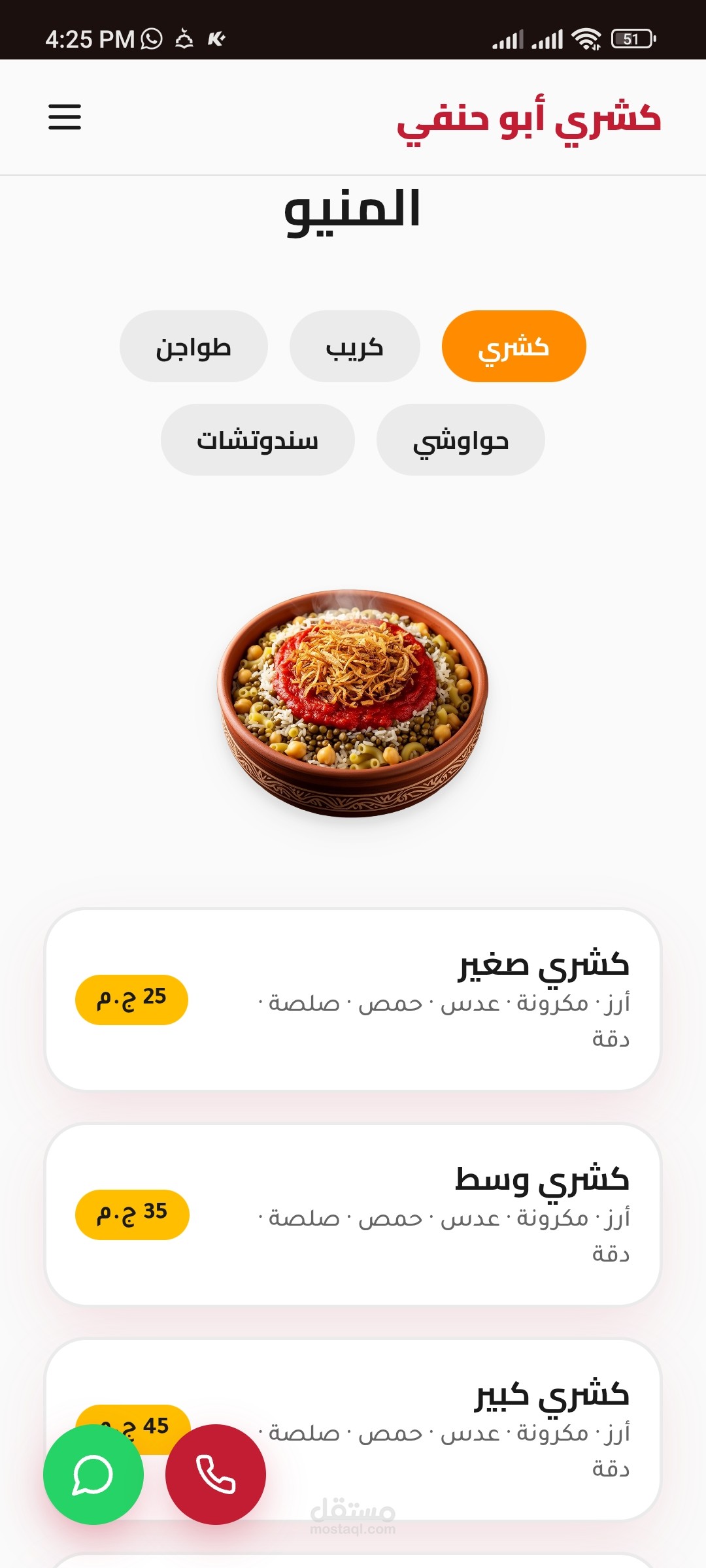Tap the كشري أبو حنفي site title
Screen dimensions: 706x1568
coord(528,118)
